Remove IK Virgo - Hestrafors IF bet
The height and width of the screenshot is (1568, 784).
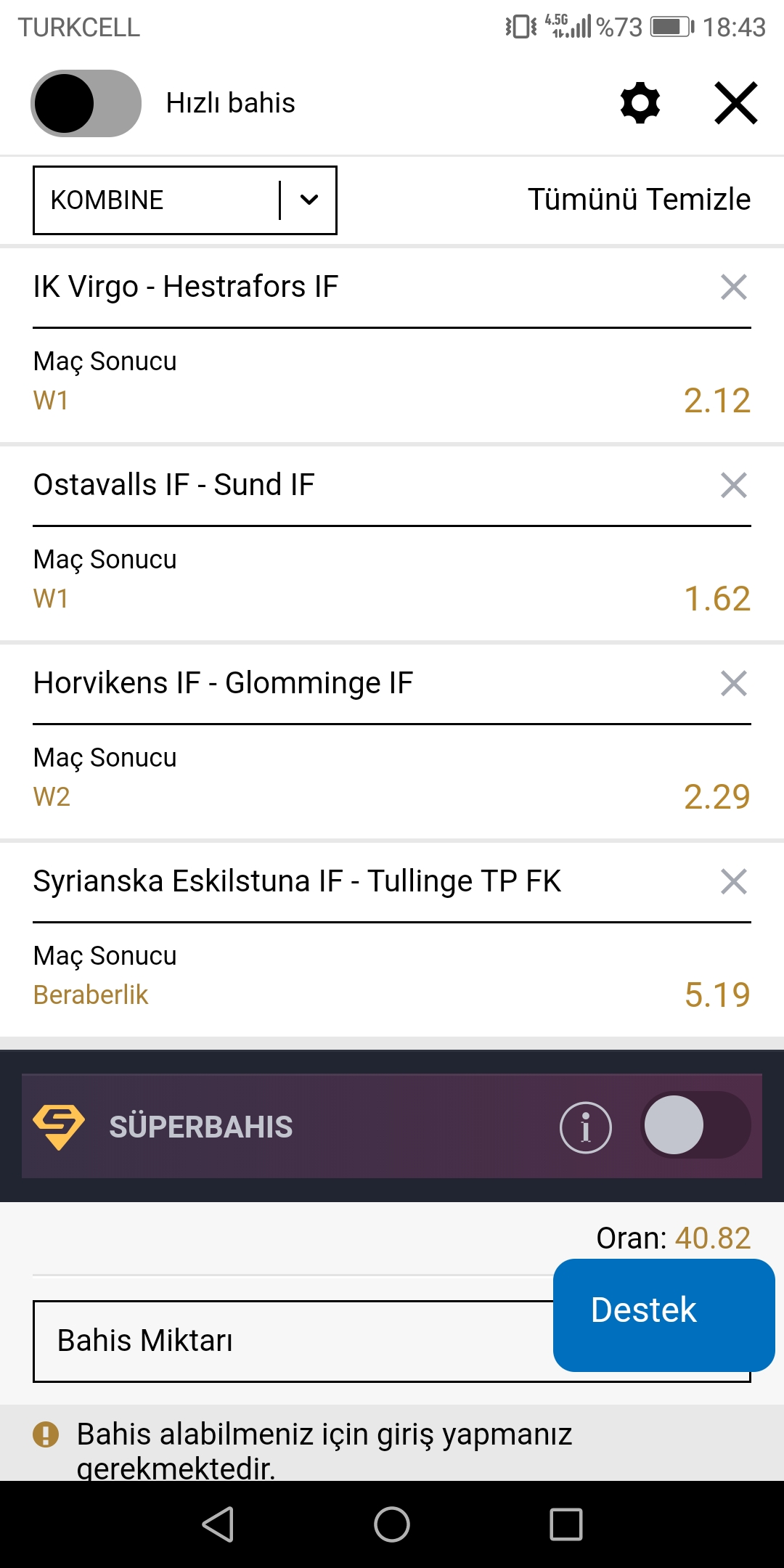point(734,287)
